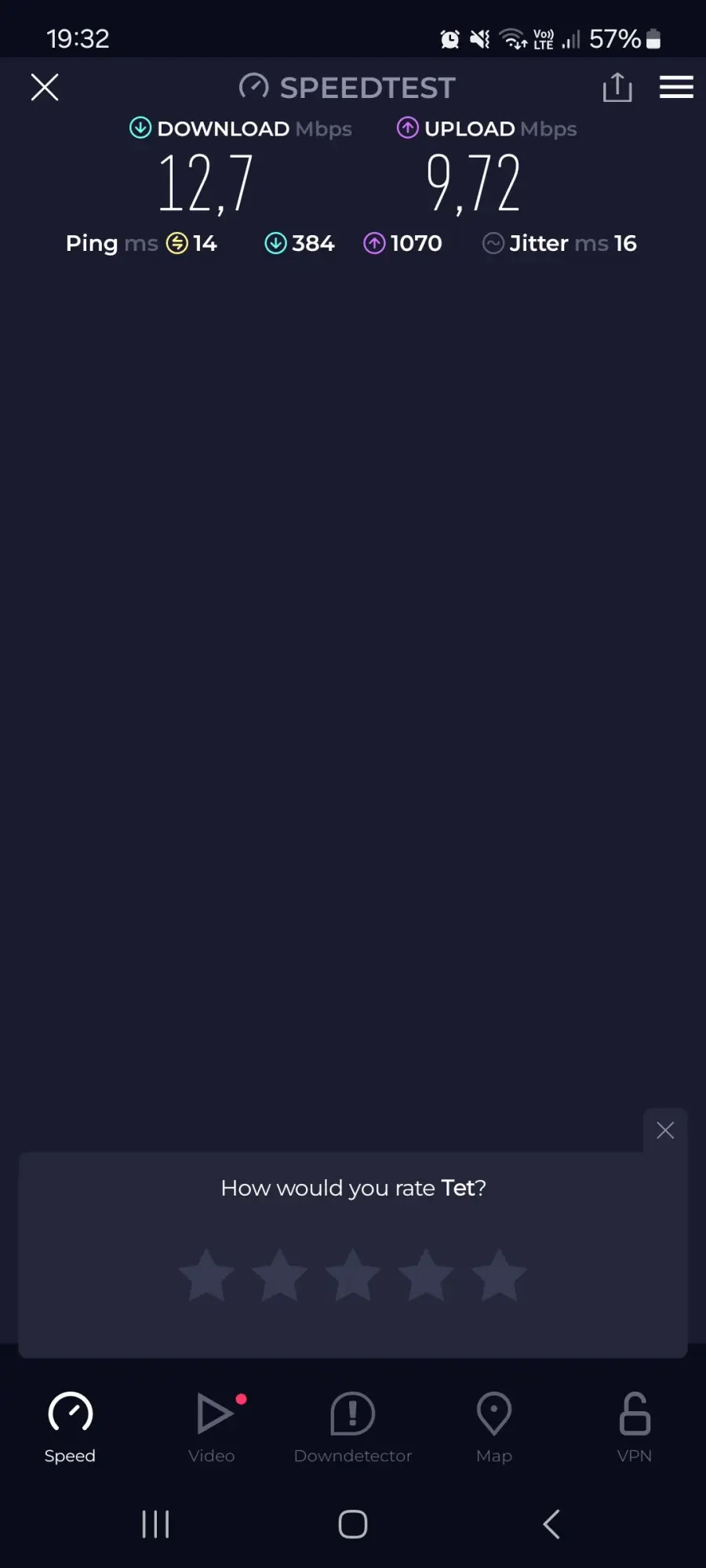
Task: Dismiss the Tet rating prompt
Action: pyautogui.click(x=665, y=1130)
